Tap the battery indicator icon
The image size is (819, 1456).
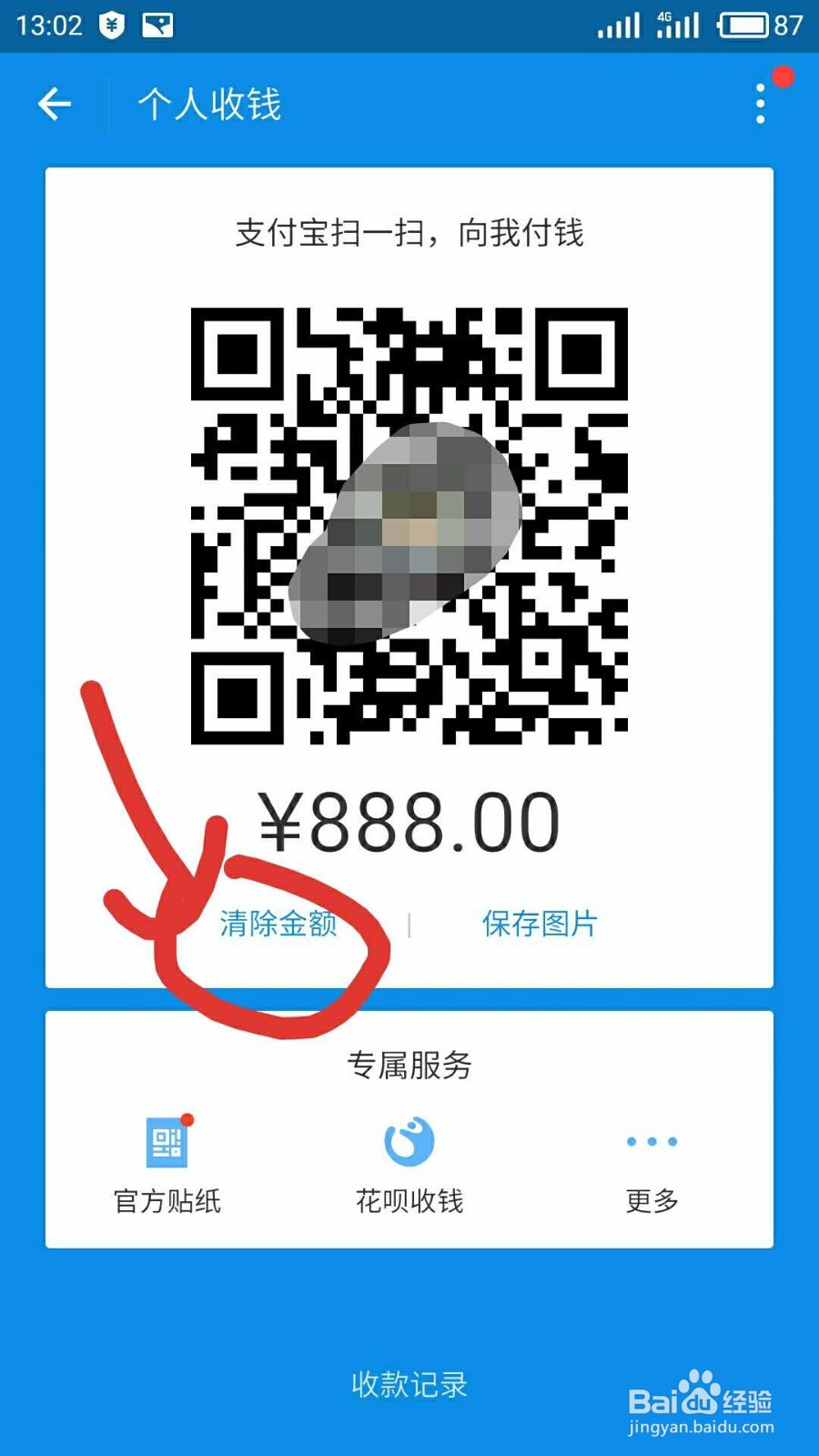pyautogui.click(x=744, y=26)
